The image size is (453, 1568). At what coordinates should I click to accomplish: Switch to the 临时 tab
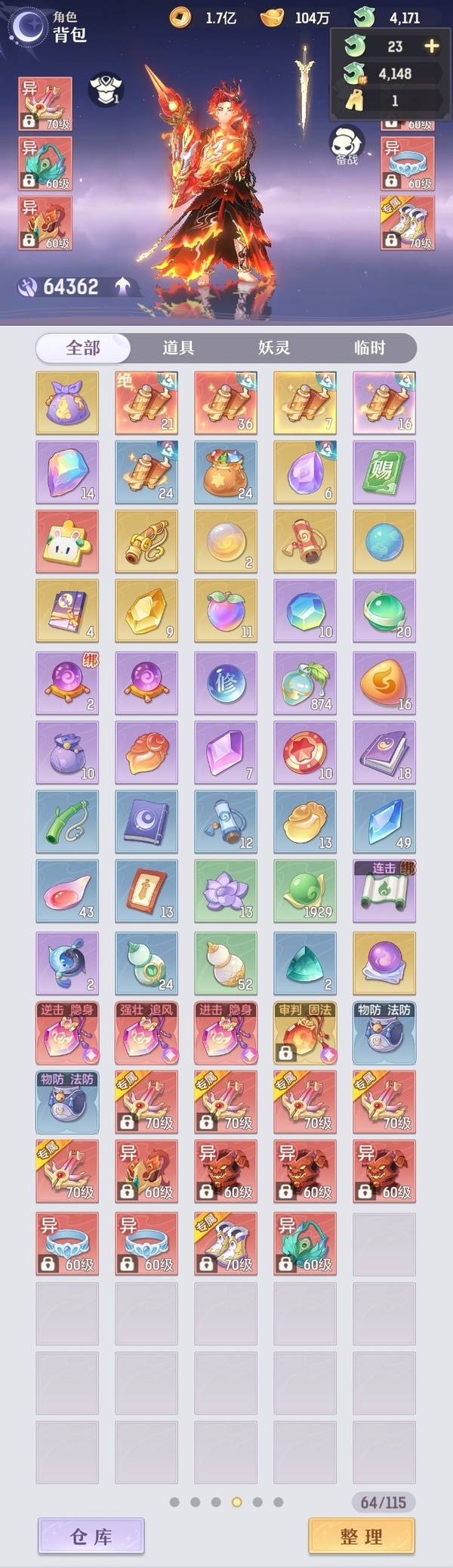point(369,348)
